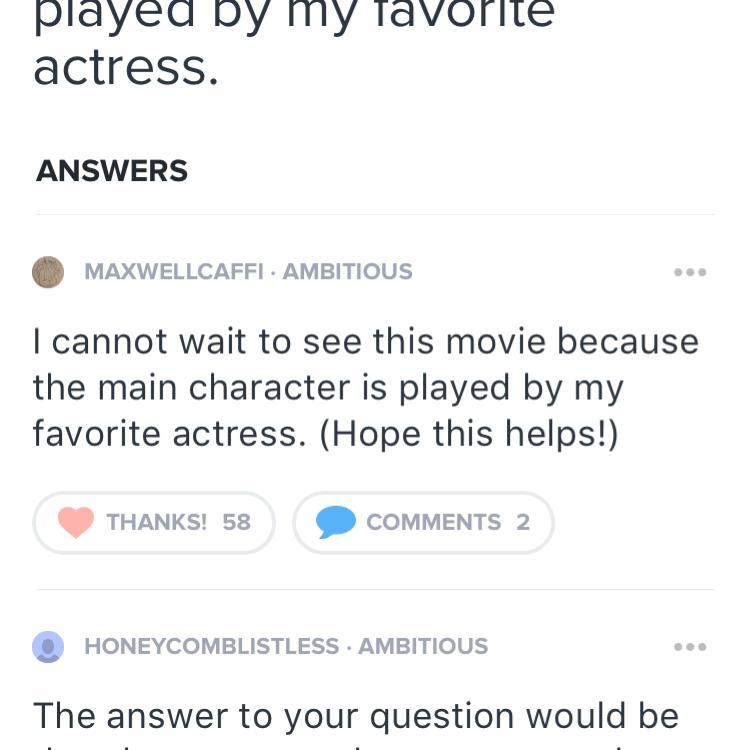Open more options on HONEYCOMBLISTLESS's answer
748x750 pixels.
[x=689, y=647]
